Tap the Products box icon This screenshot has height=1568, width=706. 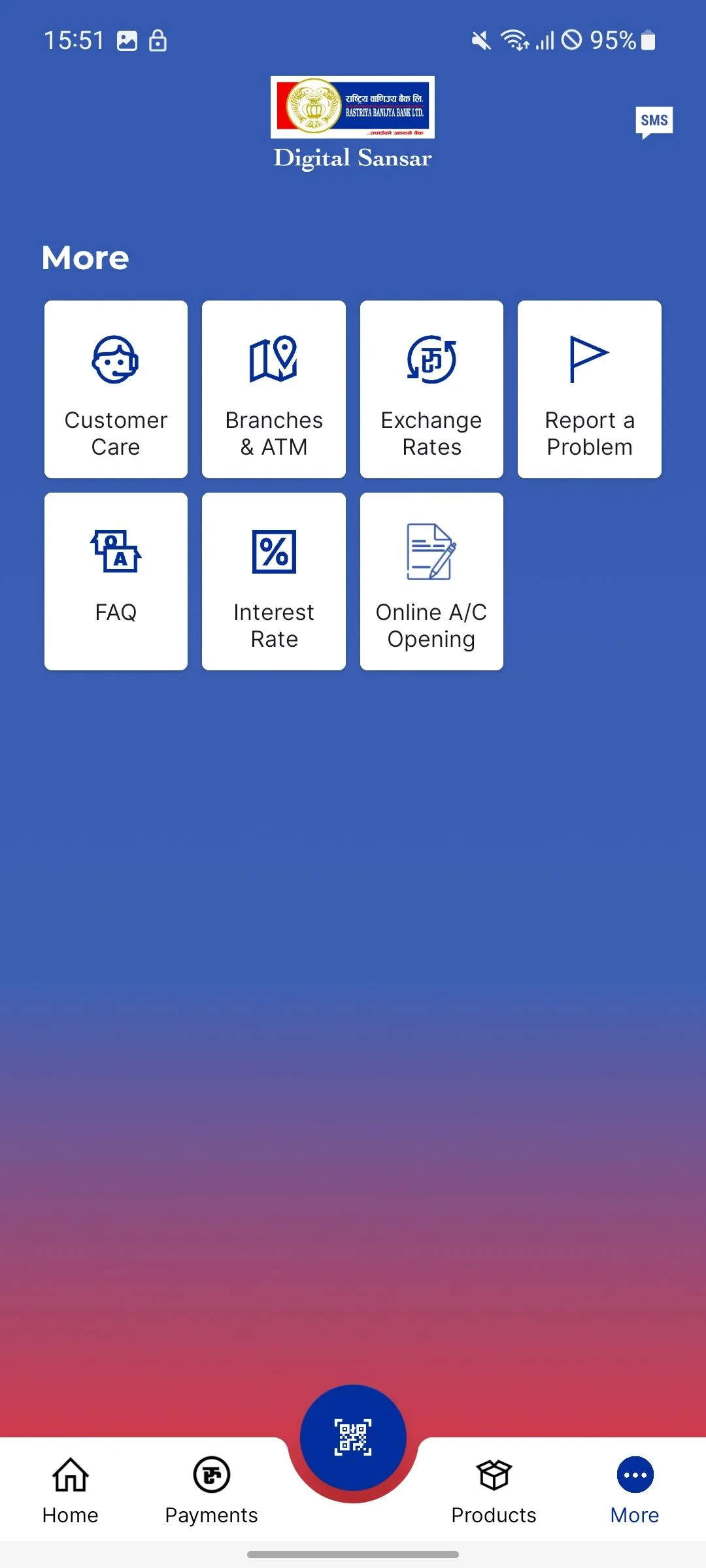pos(494,1475)
